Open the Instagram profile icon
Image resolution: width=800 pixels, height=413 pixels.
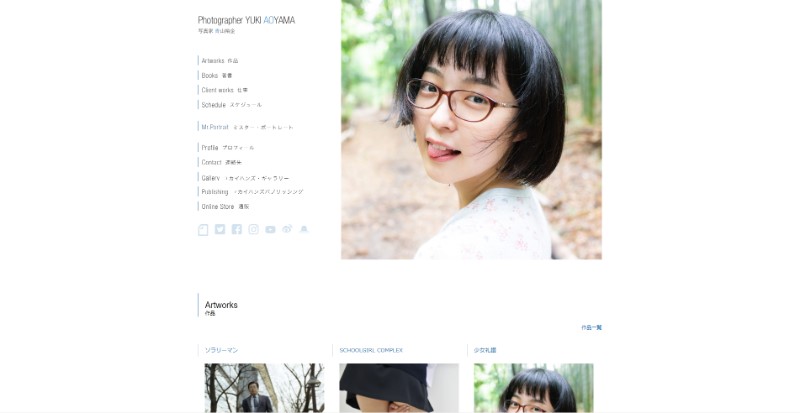(253, 229)
